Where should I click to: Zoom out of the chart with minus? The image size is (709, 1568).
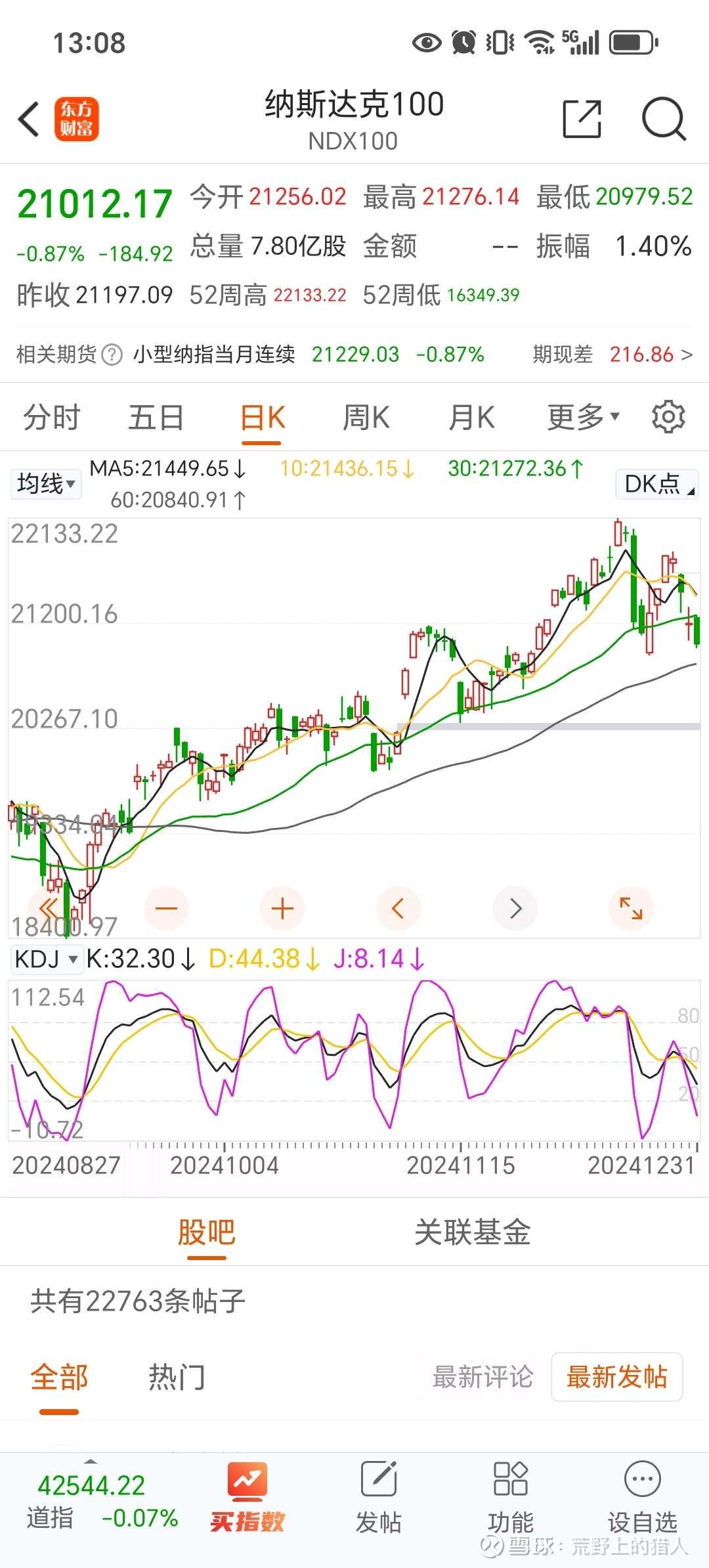coord(166,908)
